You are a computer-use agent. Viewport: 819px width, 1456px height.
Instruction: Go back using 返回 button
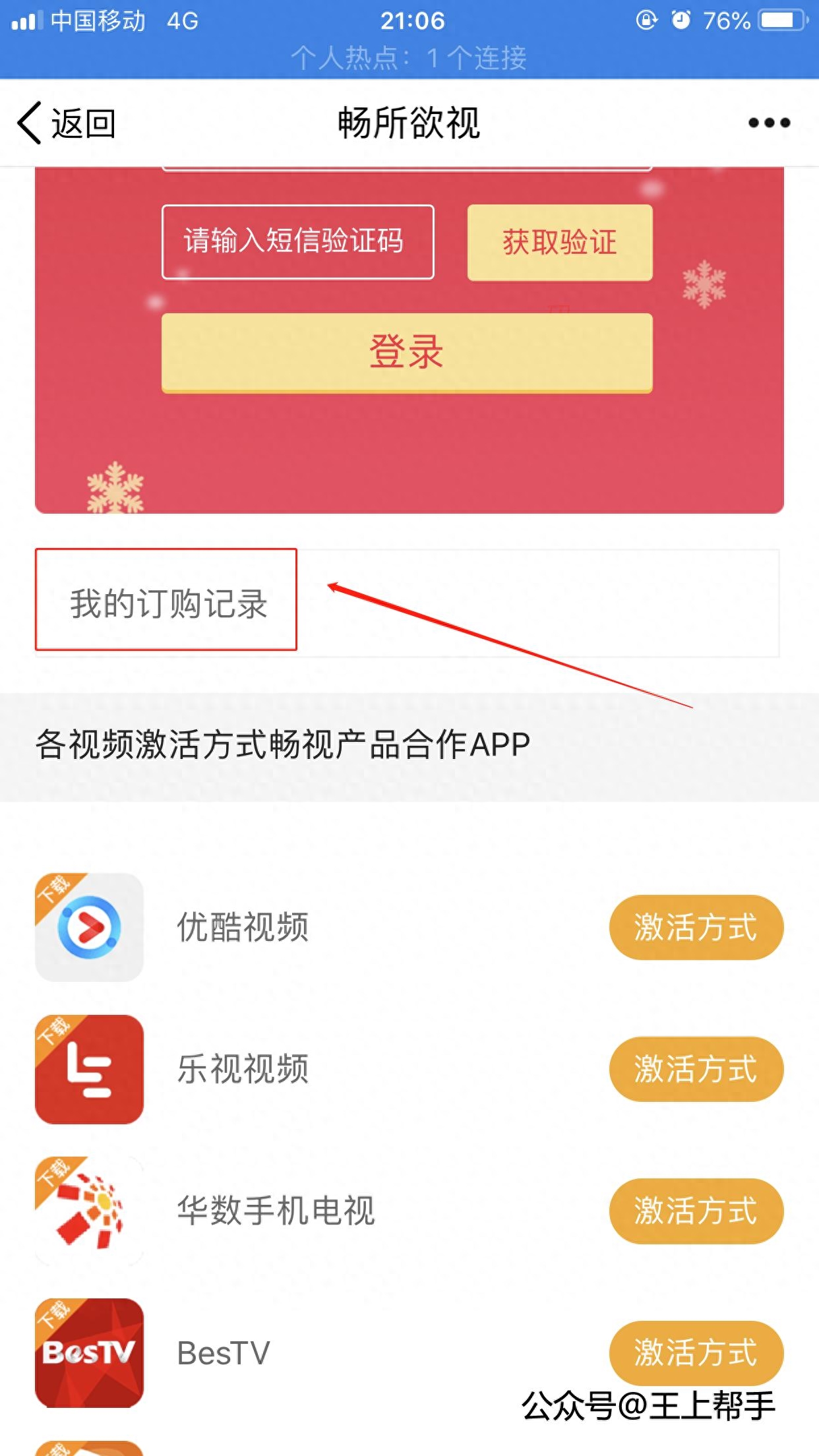click(66, 123)
